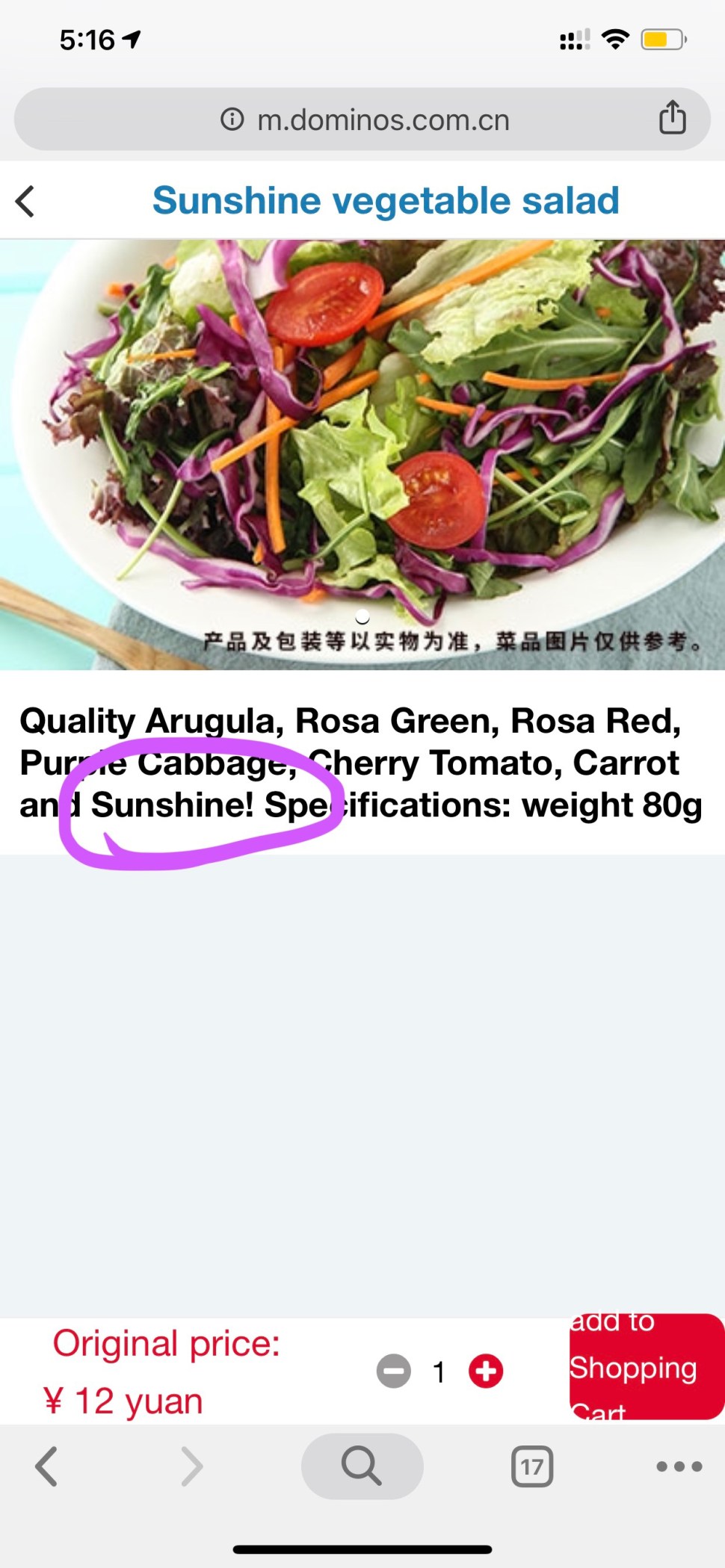Open the browser's more options menu
Screen dimensions: 725x1568
pyautogui.click(x=679, y=1466)
